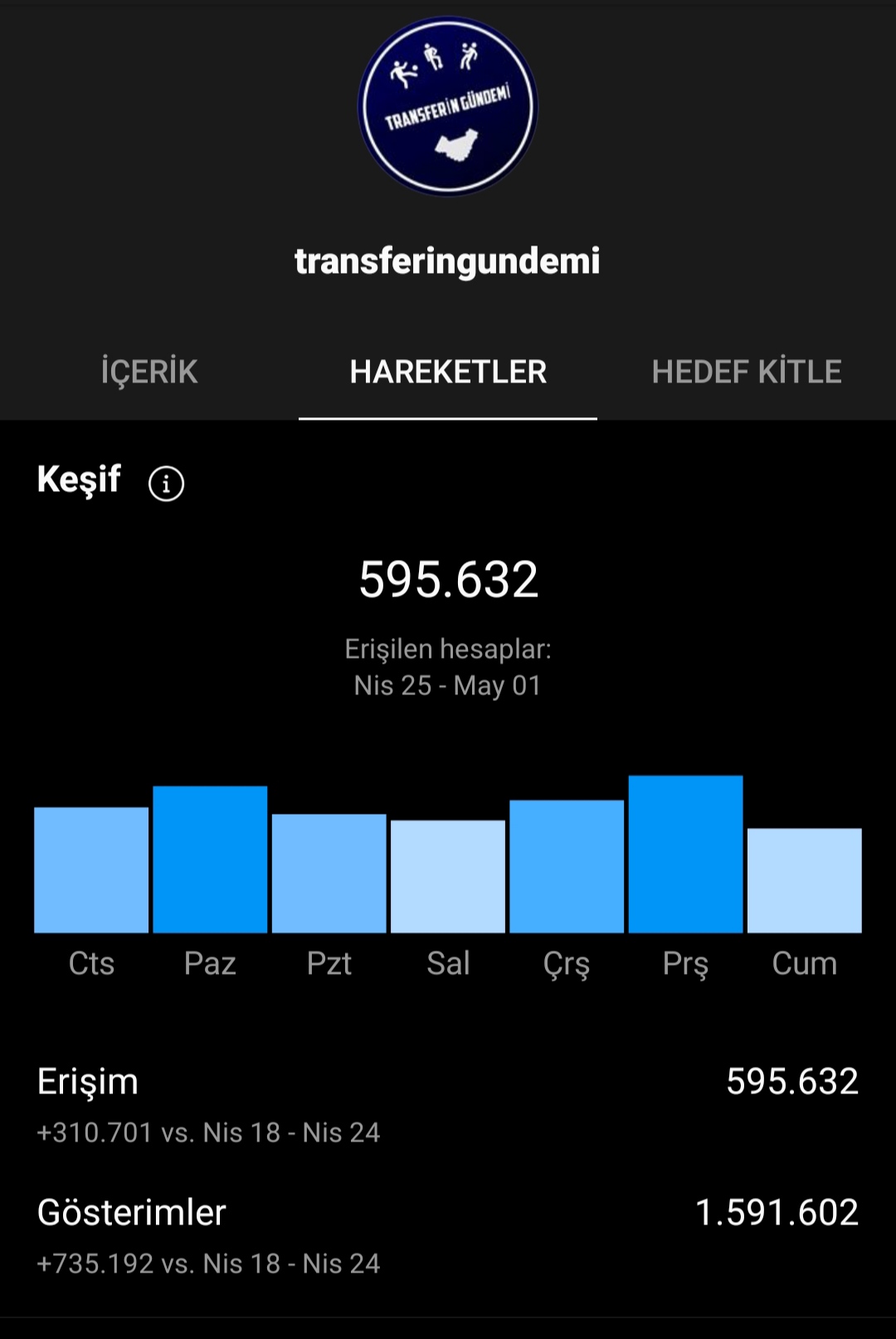
Task: Select the HAREKETLER tab
Action: [448, 372]
